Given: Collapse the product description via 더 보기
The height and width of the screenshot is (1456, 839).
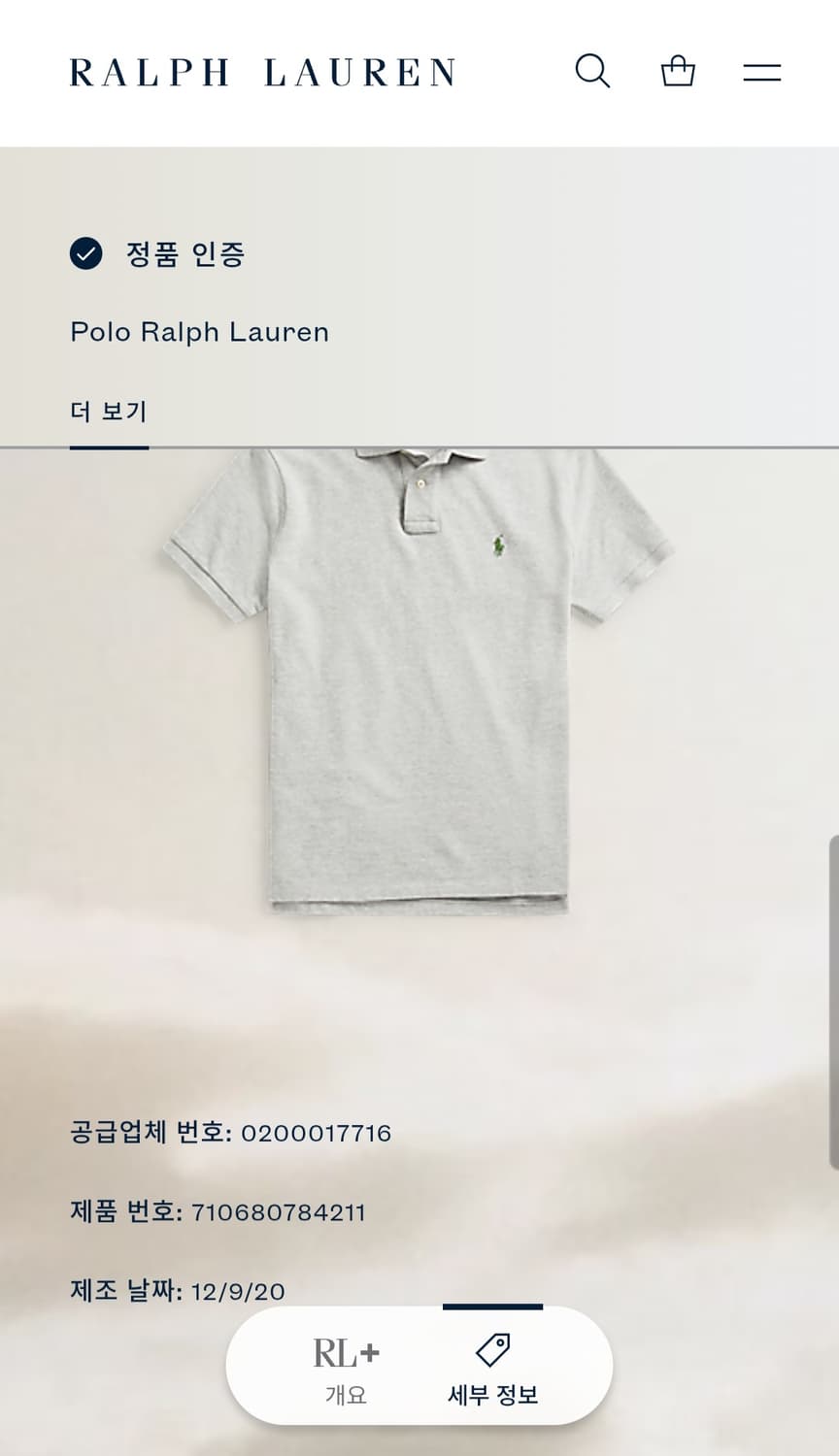Looking at the screenshot, I should point(107,412).
